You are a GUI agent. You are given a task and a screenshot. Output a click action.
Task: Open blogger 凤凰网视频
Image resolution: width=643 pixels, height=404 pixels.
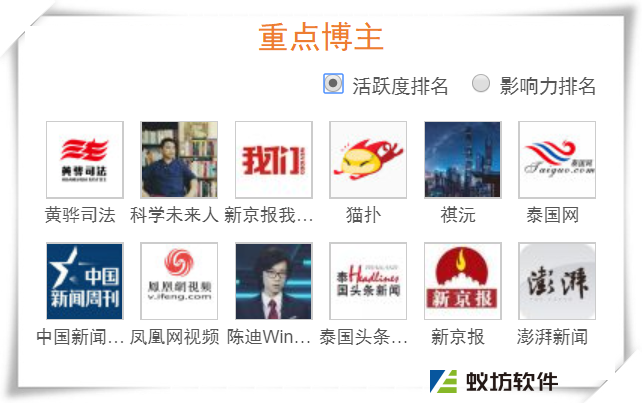coord(179,281)
